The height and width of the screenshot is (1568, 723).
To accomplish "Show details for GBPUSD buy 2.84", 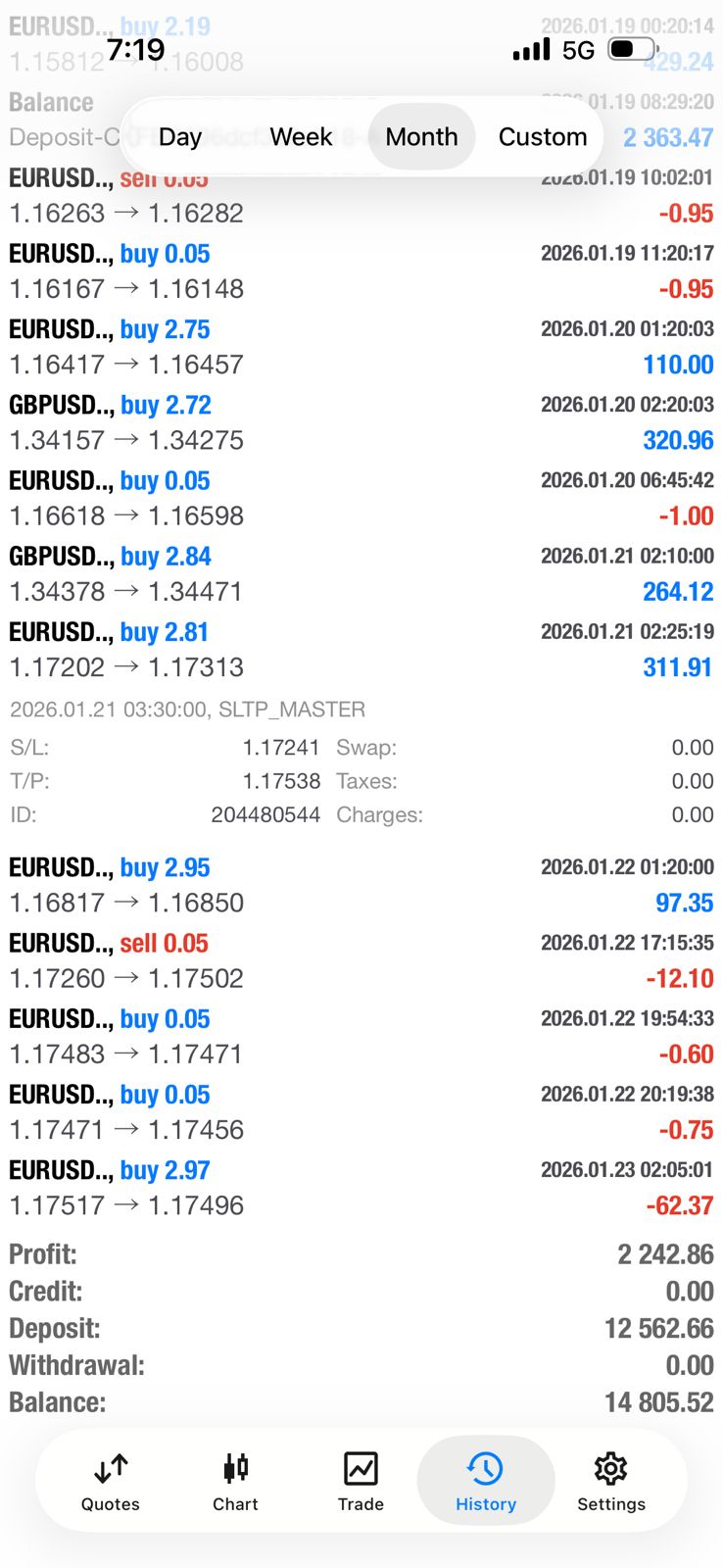I will pos(361,573).
